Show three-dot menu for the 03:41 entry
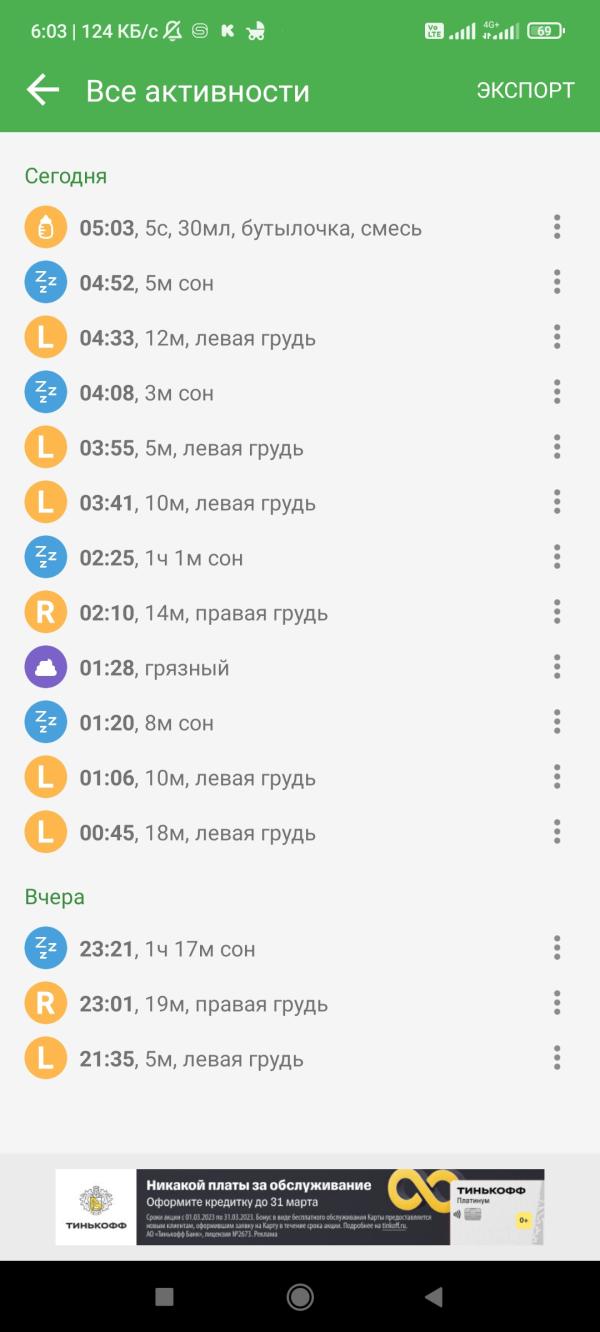Screen dimensions: 600x1332 tap(557, 502)
